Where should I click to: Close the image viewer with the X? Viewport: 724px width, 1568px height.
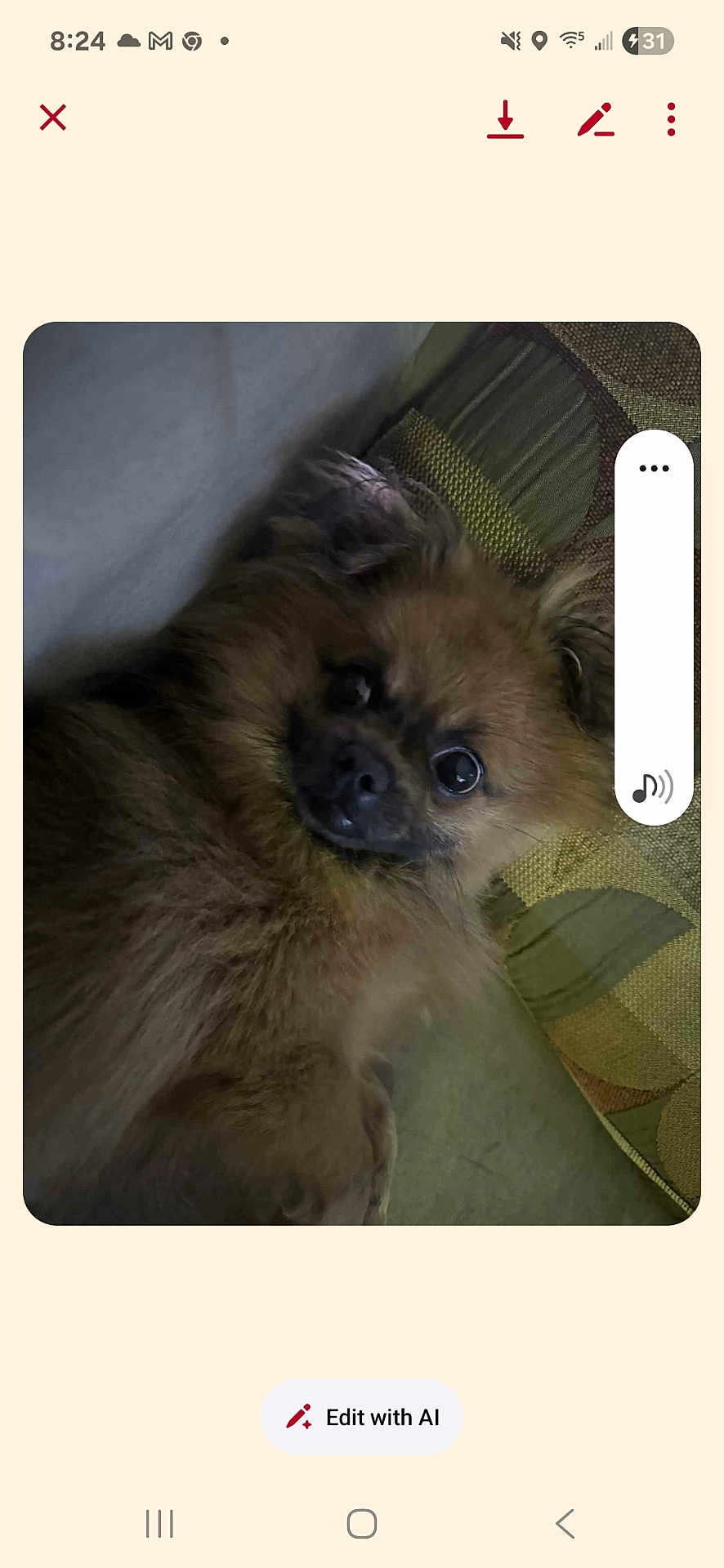pos(53,118)
